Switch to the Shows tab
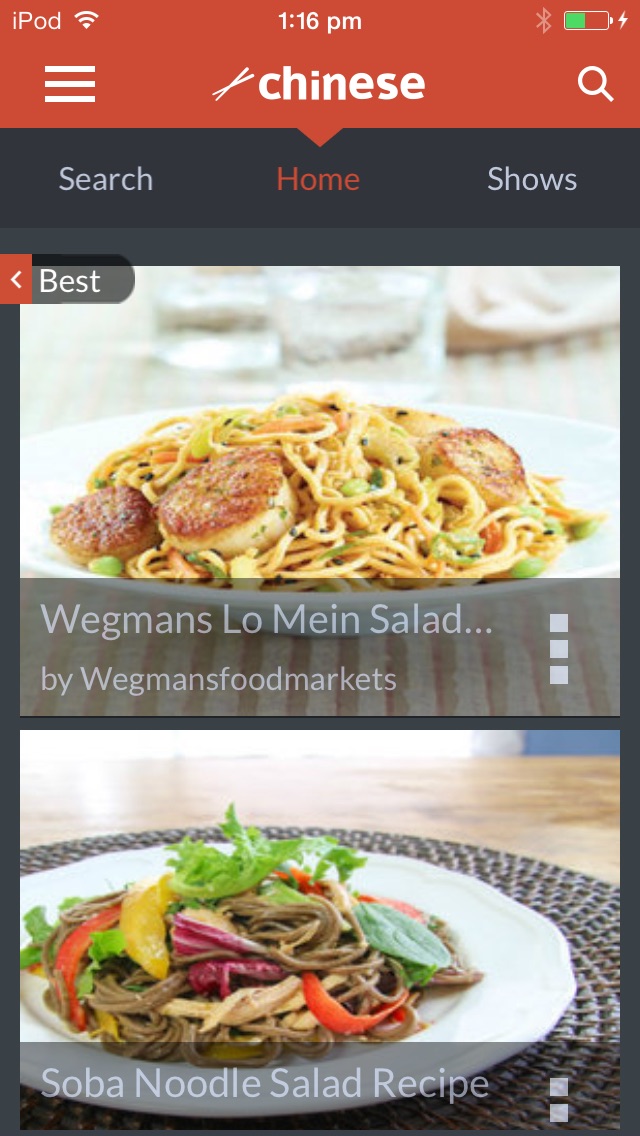640x1136 pixels. [532, 180]
